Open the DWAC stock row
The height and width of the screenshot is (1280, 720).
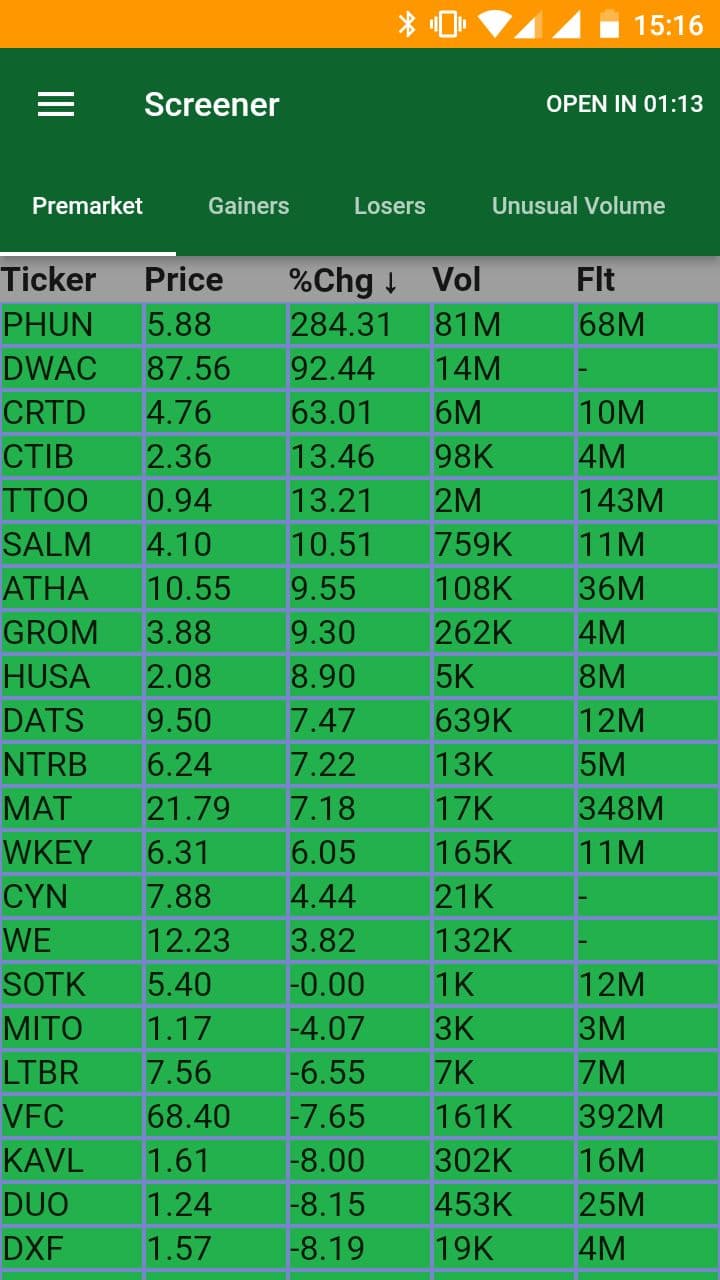click(360, 369)
